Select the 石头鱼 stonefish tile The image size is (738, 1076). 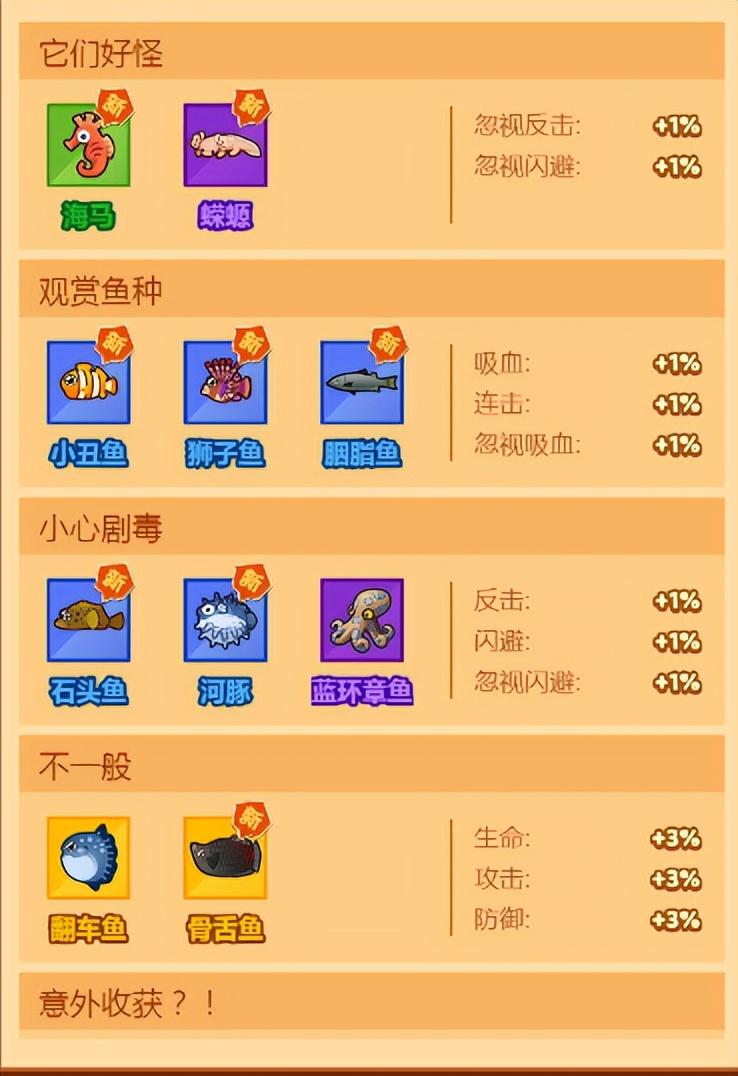pos(88,620)
